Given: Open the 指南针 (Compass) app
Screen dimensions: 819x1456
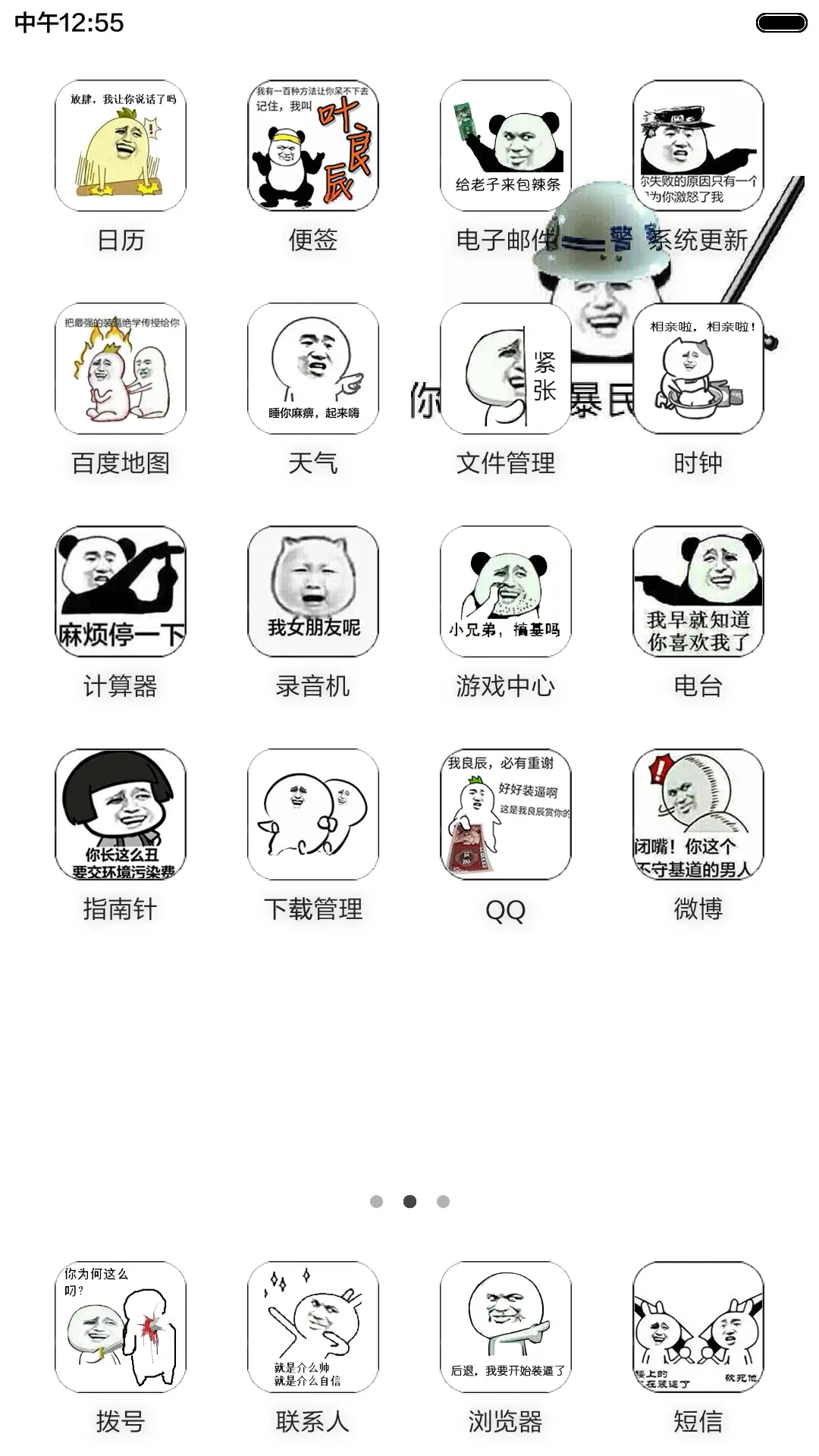Looking at the screenshot, I should tap(119, 815).
